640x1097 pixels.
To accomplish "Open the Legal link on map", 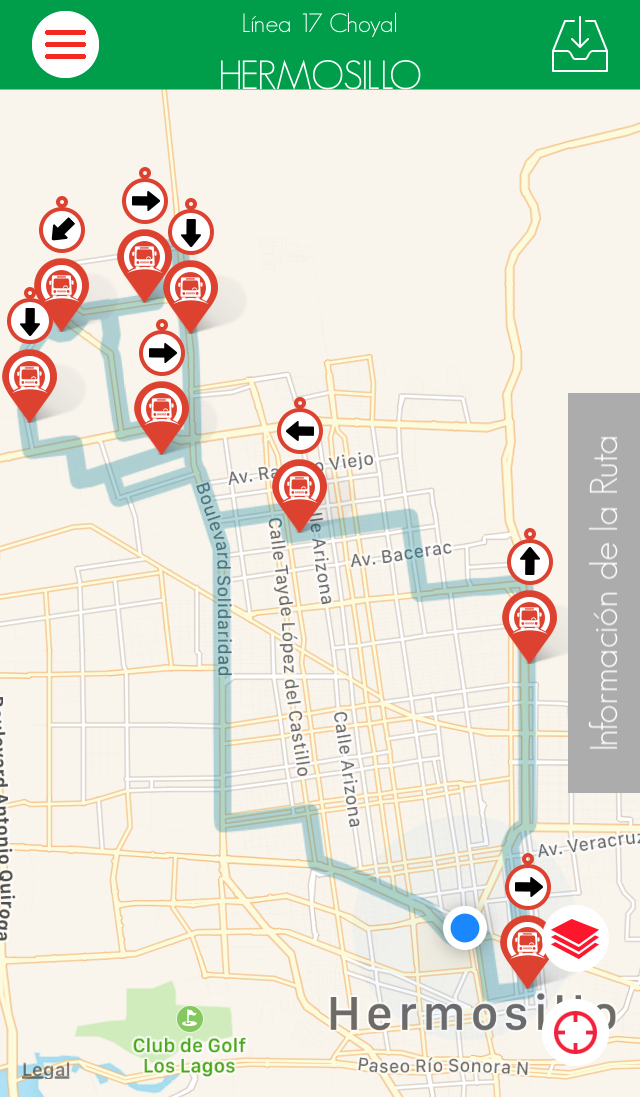I will [x=46, y=1070].
